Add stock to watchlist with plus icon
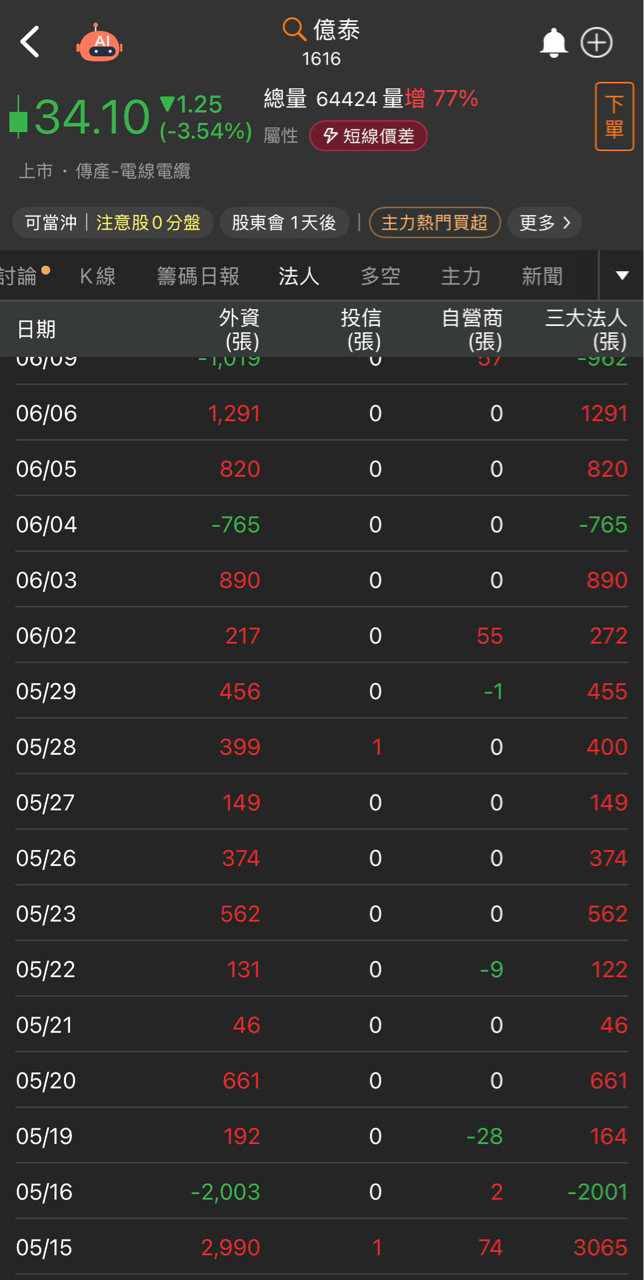Screen dimensions: 644x1280 click(x=597, y=43)
